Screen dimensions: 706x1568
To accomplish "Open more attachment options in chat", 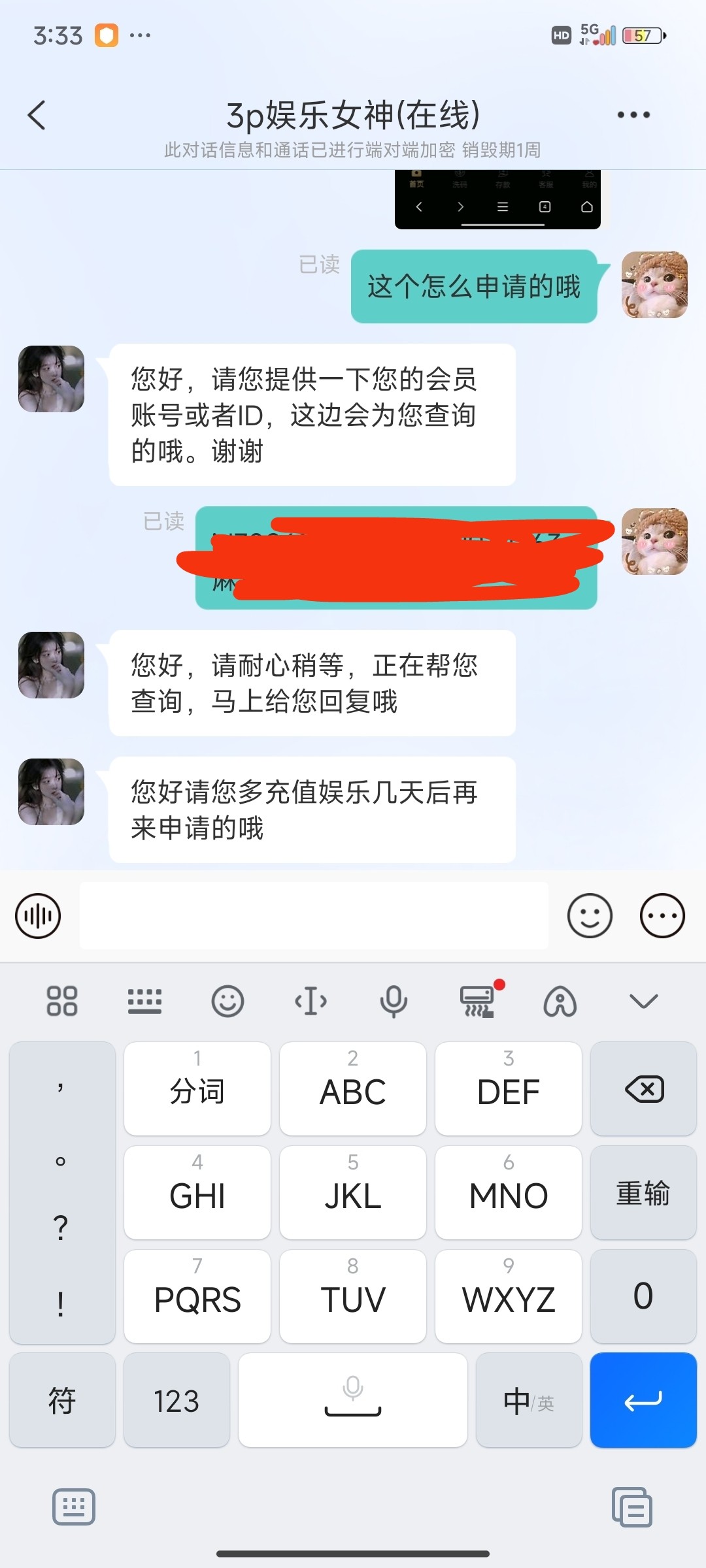I will click(x=662, y=916).
